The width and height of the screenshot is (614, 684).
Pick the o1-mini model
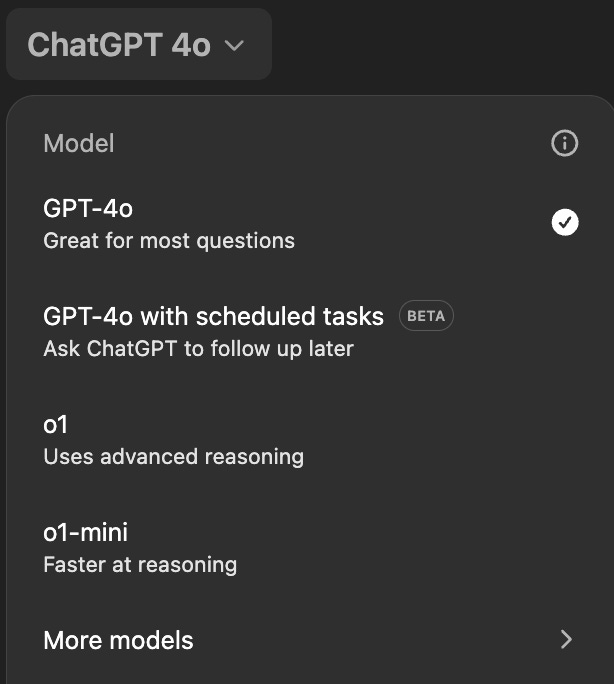coord(310,548)
